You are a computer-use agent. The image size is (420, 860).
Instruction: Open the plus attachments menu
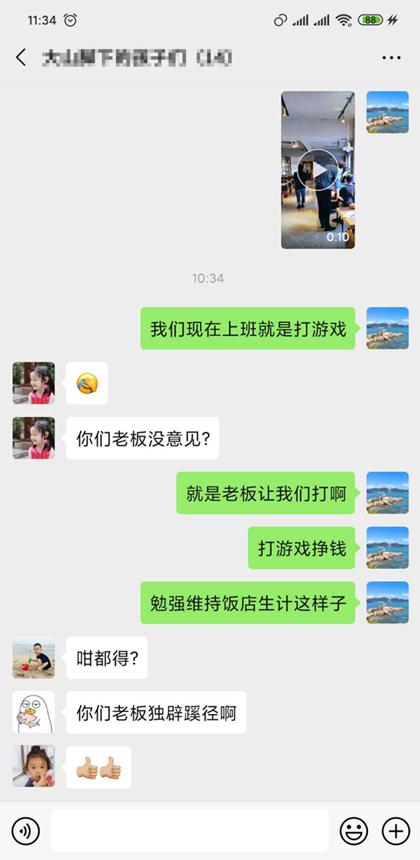[395, 831]
